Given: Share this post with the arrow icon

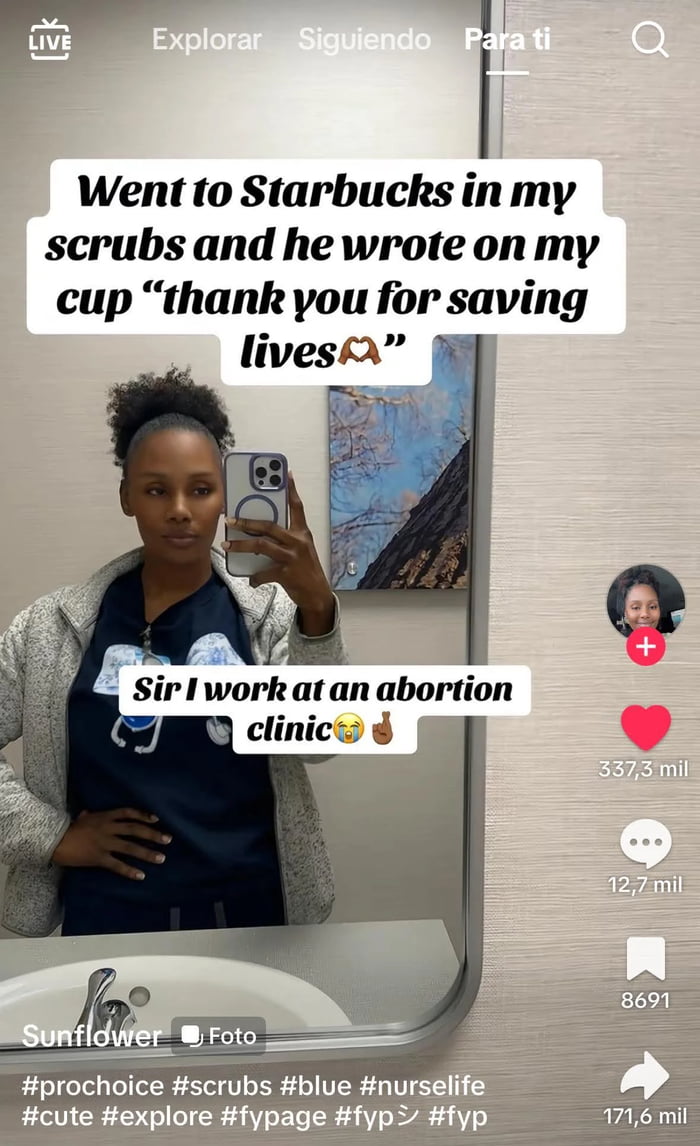Looking at the screenshot, I should tap(645, 1075).
